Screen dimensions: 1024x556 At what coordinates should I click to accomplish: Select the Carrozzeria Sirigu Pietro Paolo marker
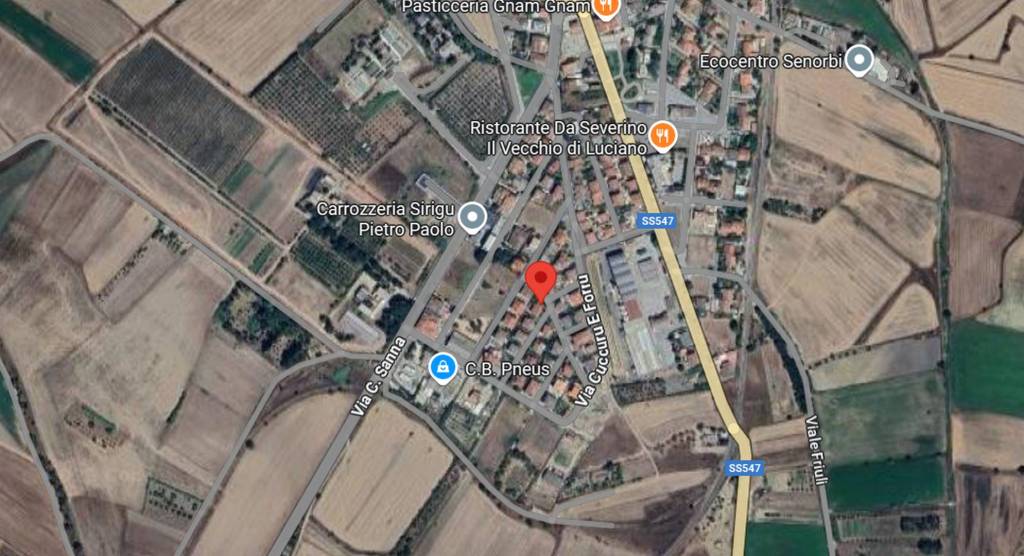[x=472, y=218]
